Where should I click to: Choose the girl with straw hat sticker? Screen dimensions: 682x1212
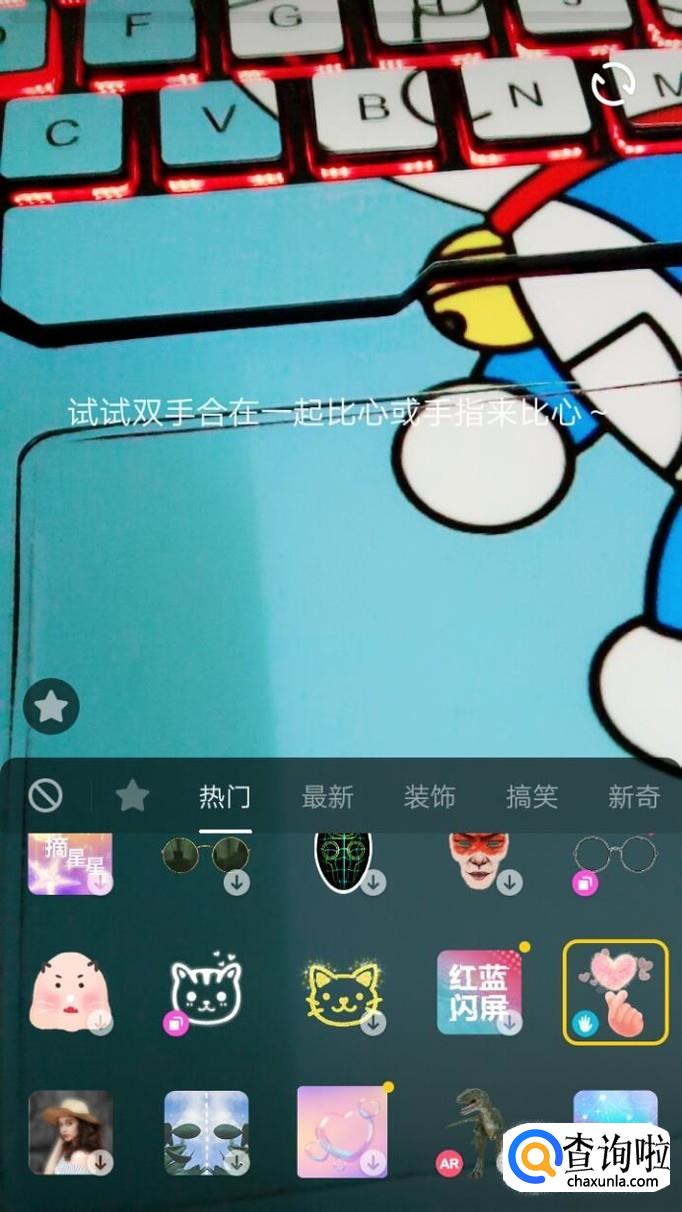pyautogui.click(x=70, y=1132)
